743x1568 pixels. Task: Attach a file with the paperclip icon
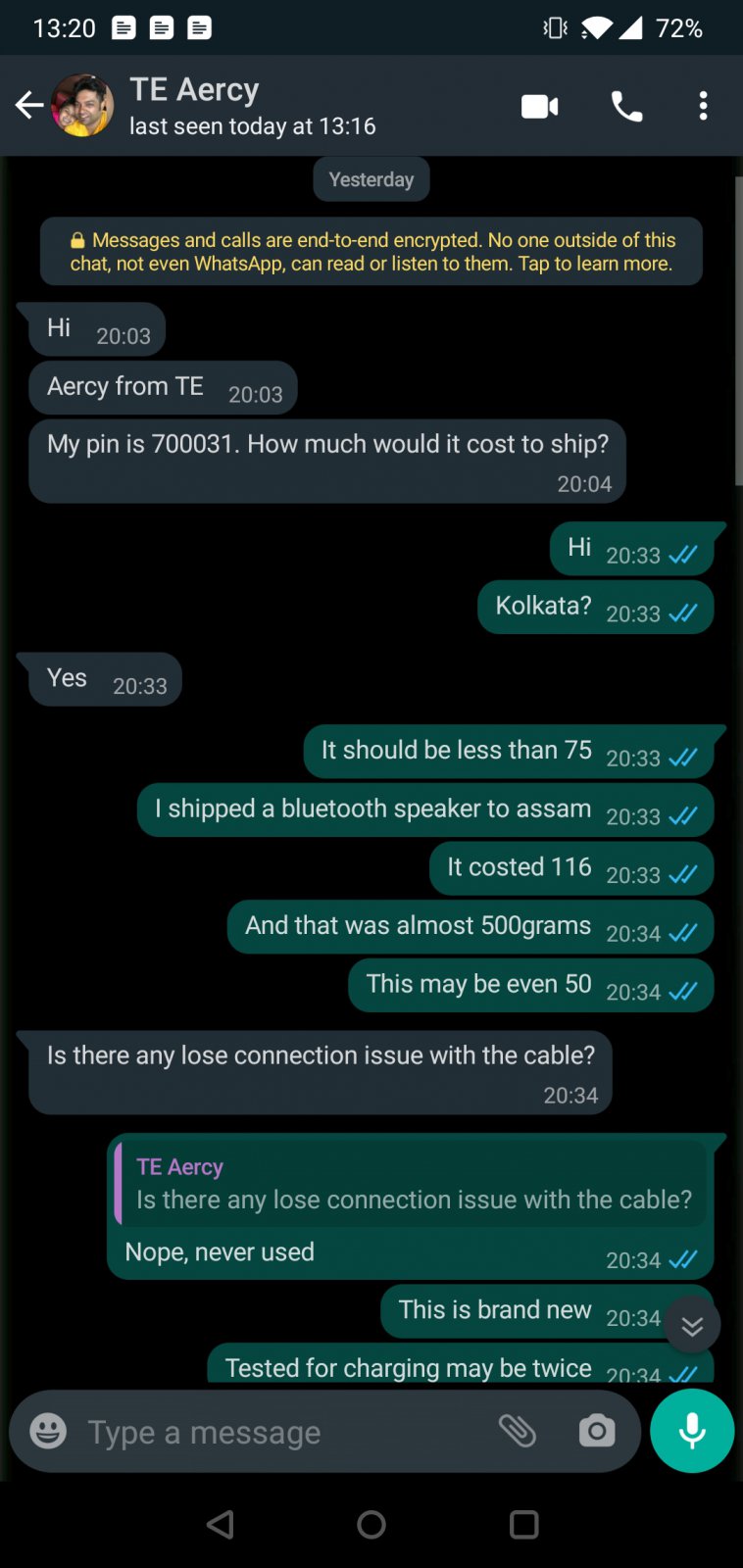[518, 1432]
